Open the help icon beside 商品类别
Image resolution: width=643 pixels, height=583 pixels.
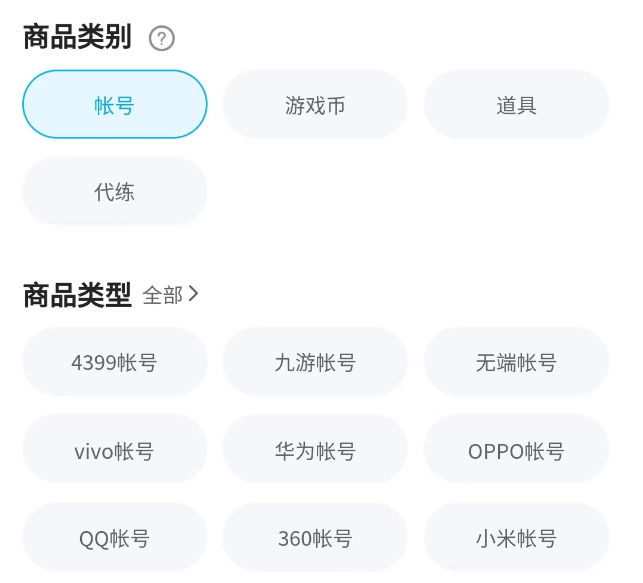tap(161, 39)
